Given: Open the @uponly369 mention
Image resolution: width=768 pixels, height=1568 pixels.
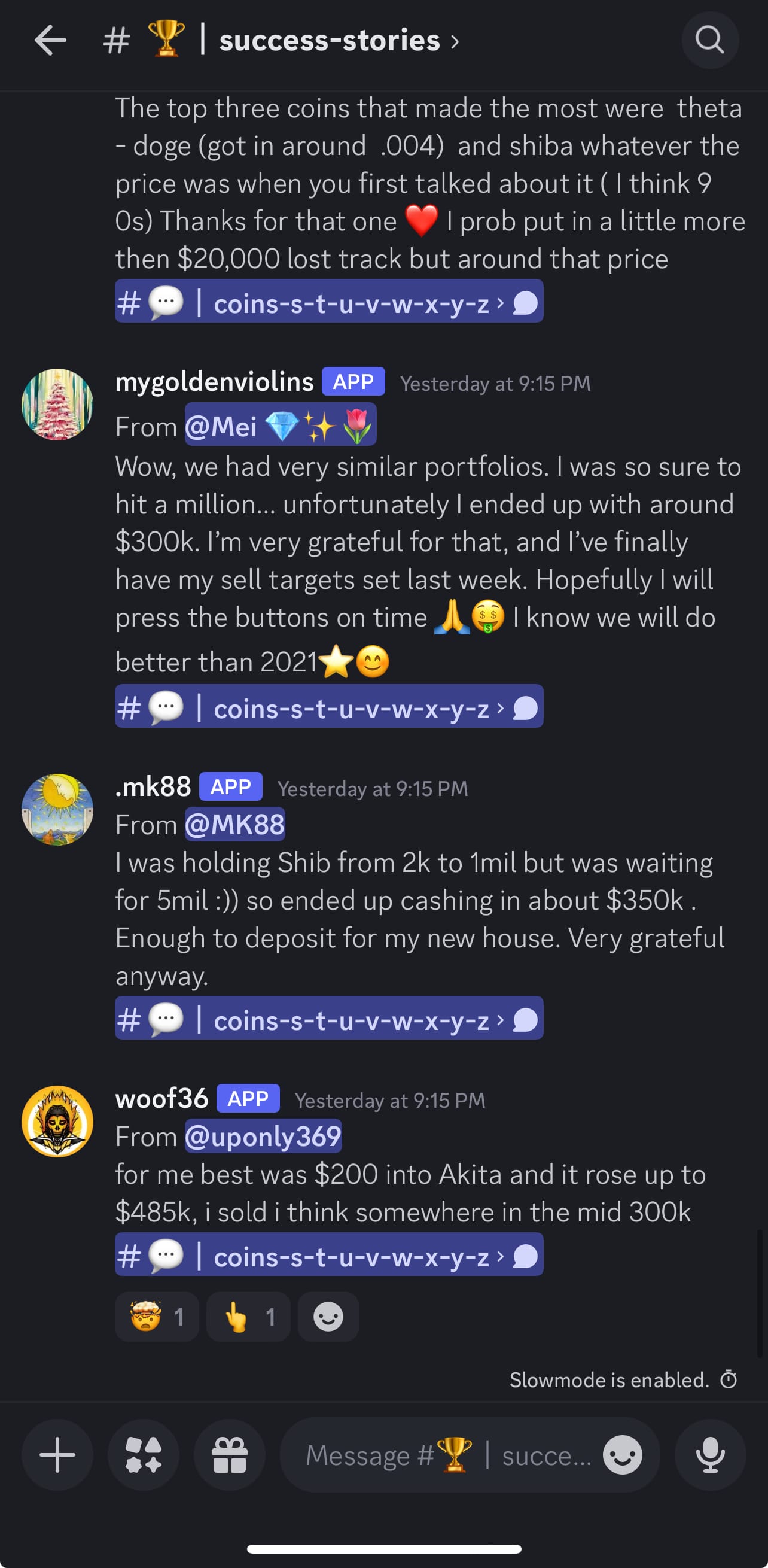Looking at the screenshot, I should click(x=263, y=1137).
